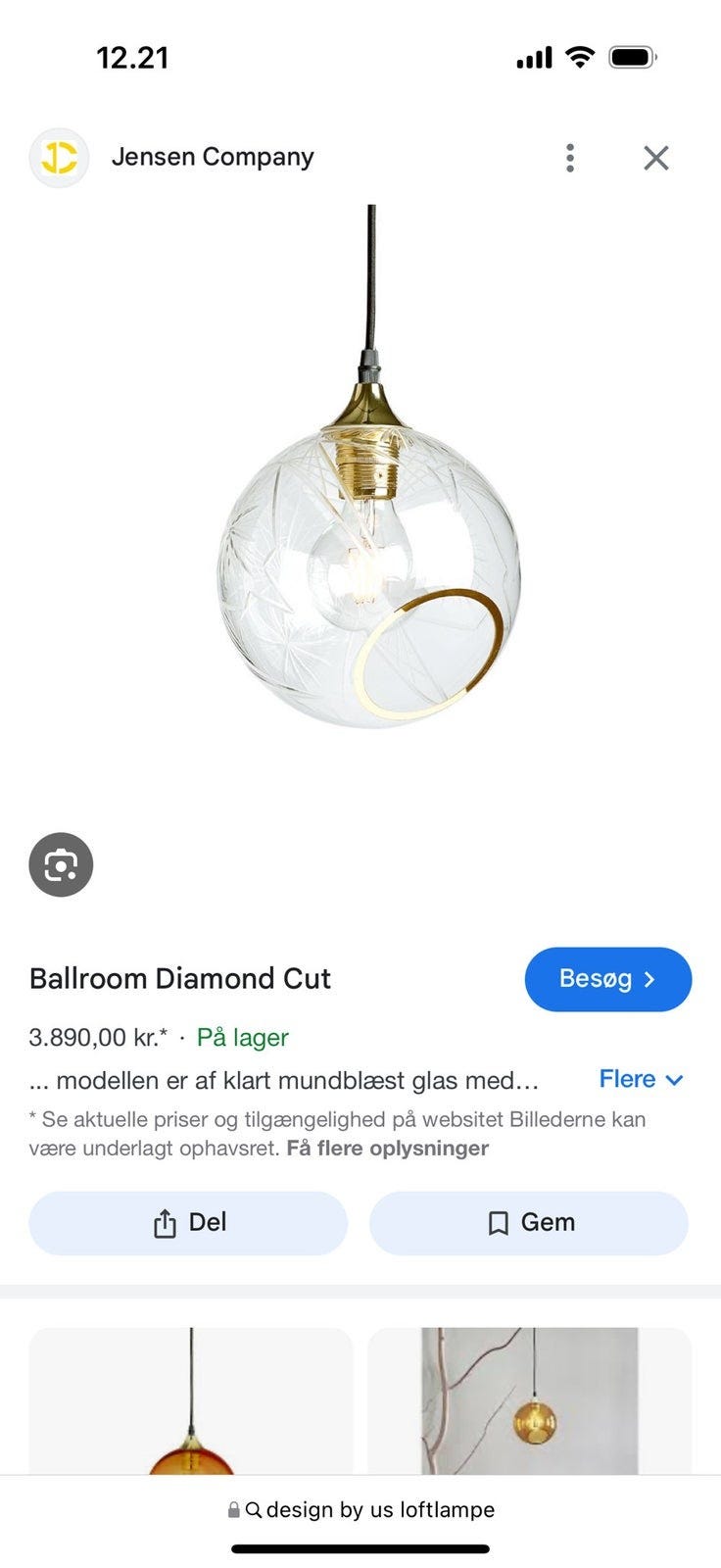Visit the store via the Besøg button
Viewport: 721px width, 1568px height.
tap(607, 979)
